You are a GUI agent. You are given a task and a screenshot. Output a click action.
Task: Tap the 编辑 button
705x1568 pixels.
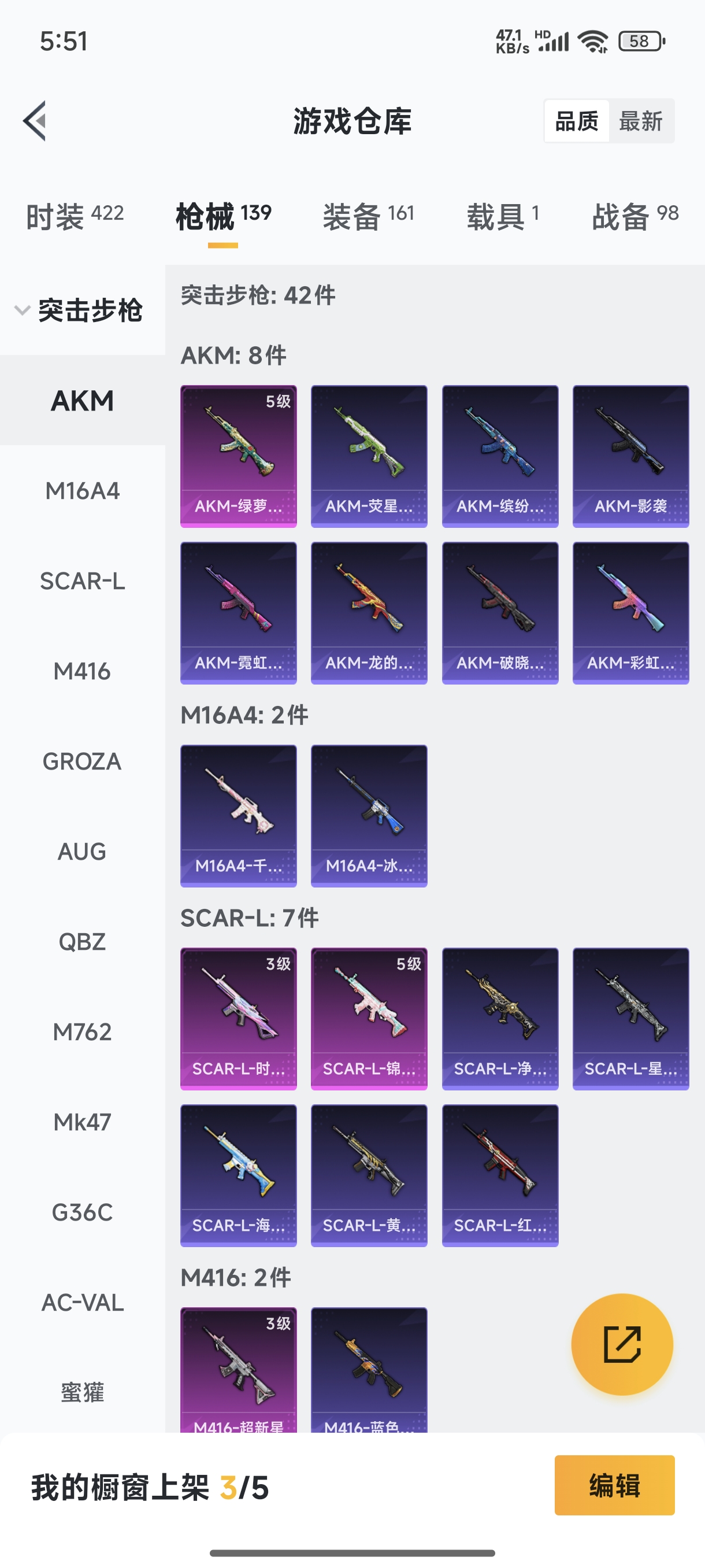pyautogui.click(x=614, y=1485)
